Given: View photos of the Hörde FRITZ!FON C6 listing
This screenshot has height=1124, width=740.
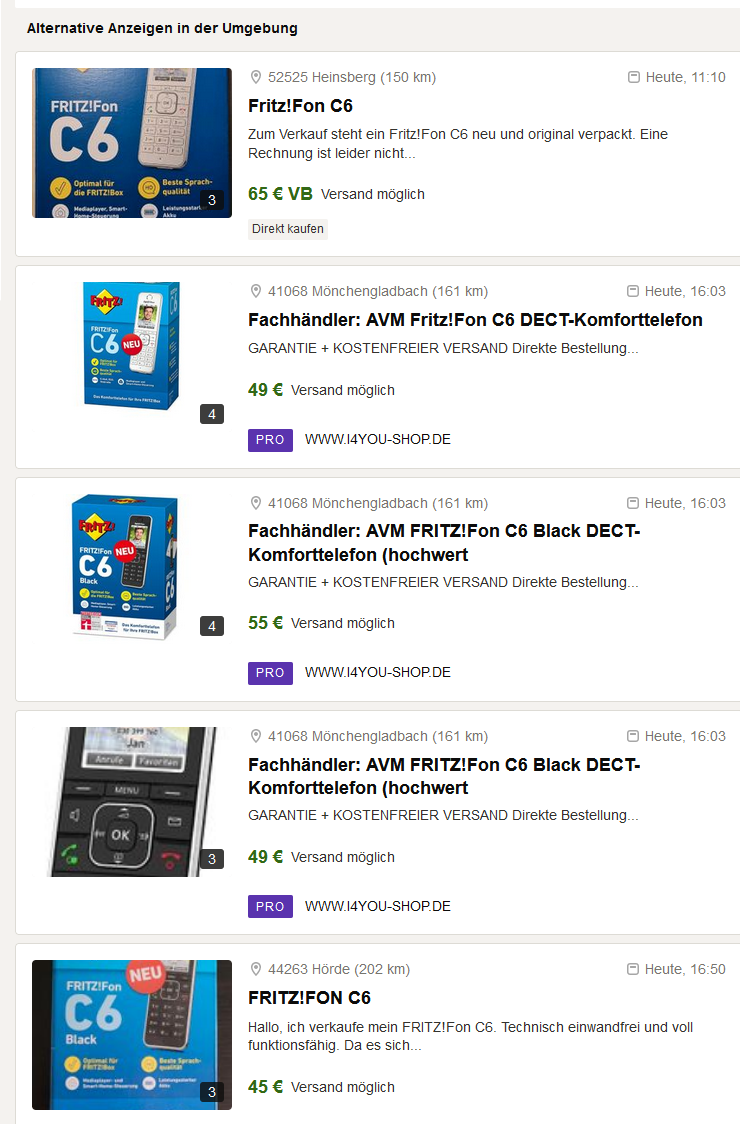Looking at the screenshot, I should pyautogui.click(x=131, y=1034).
